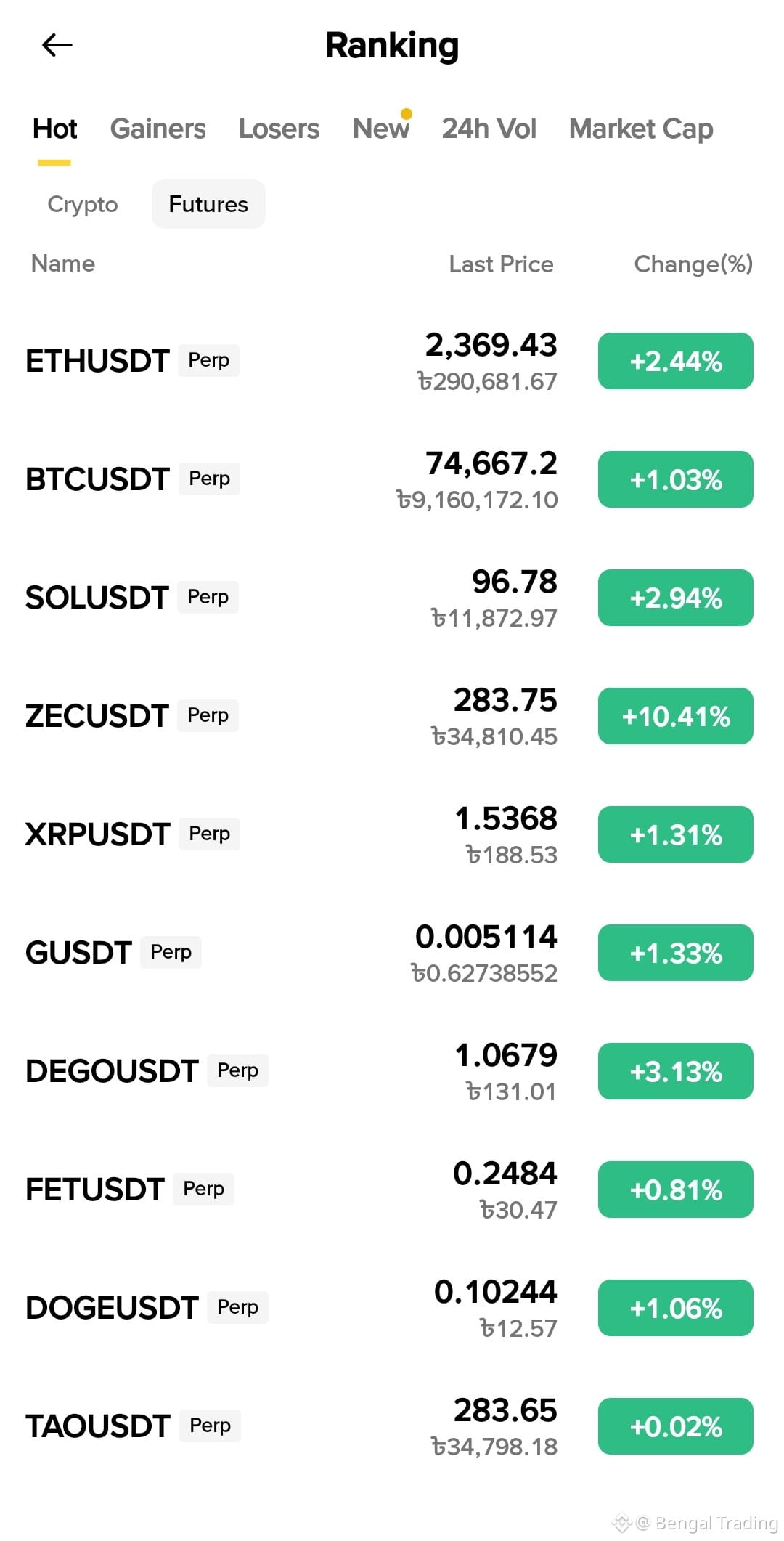
Task: Go back using the arrow icon
Action: (57, 45)
